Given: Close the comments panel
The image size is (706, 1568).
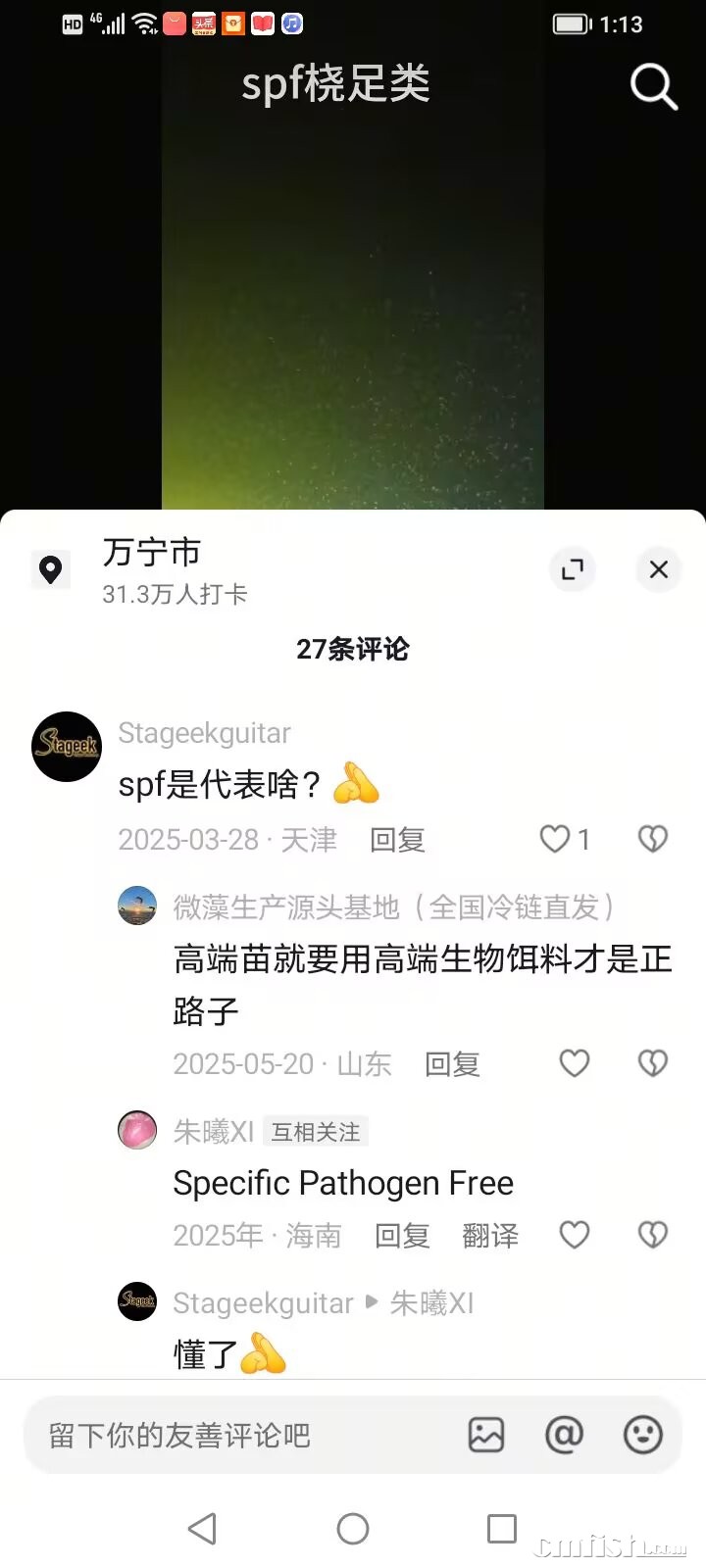Looking at the screenshot, I should pos(659,569).
